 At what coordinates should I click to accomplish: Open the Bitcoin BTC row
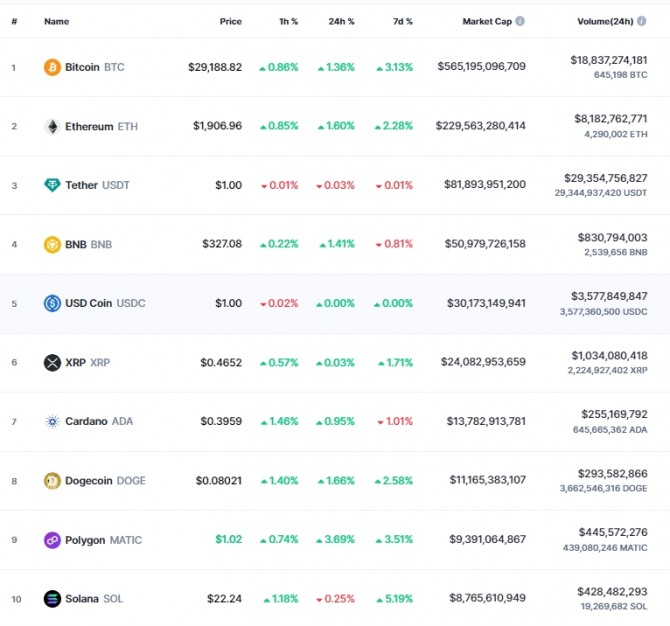coord(82,67)
